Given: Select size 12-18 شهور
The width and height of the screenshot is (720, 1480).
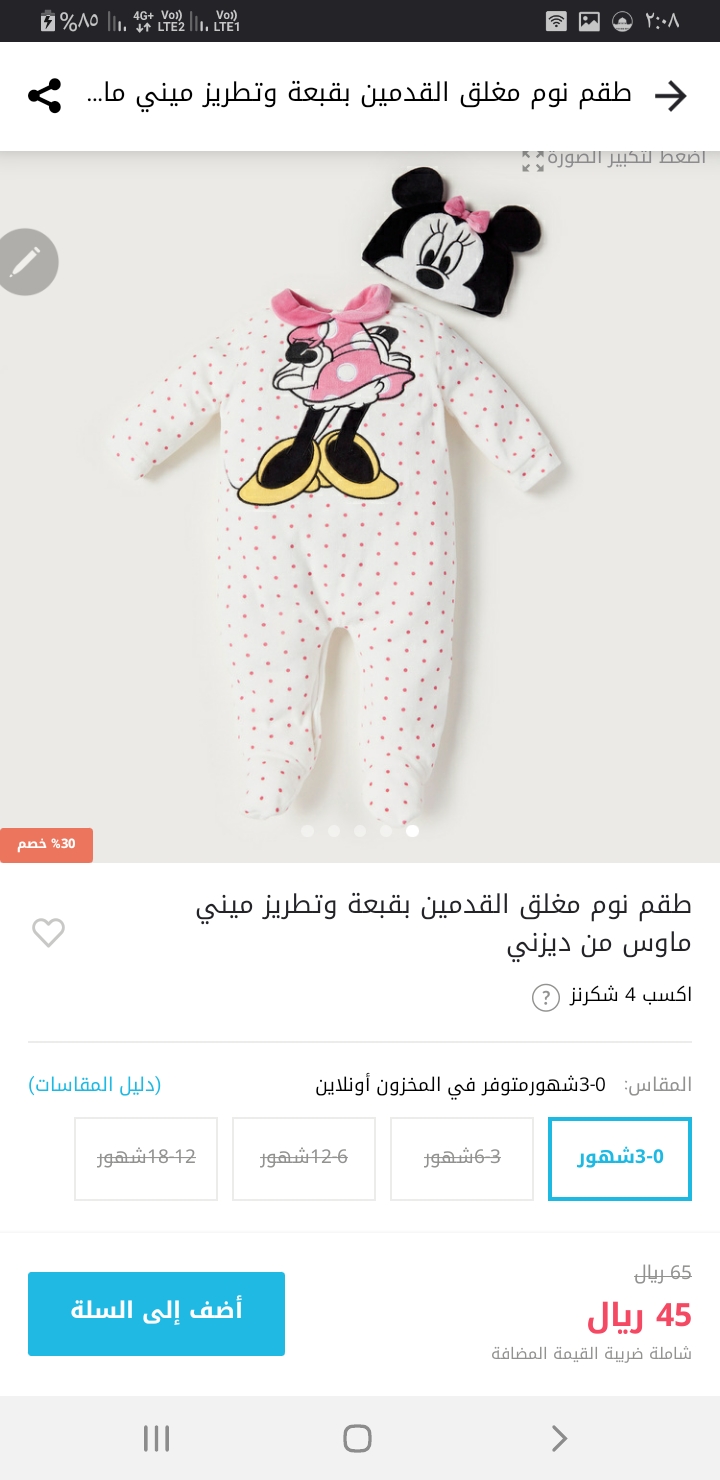Looking at the screenshot, I should coord(146,1158).
